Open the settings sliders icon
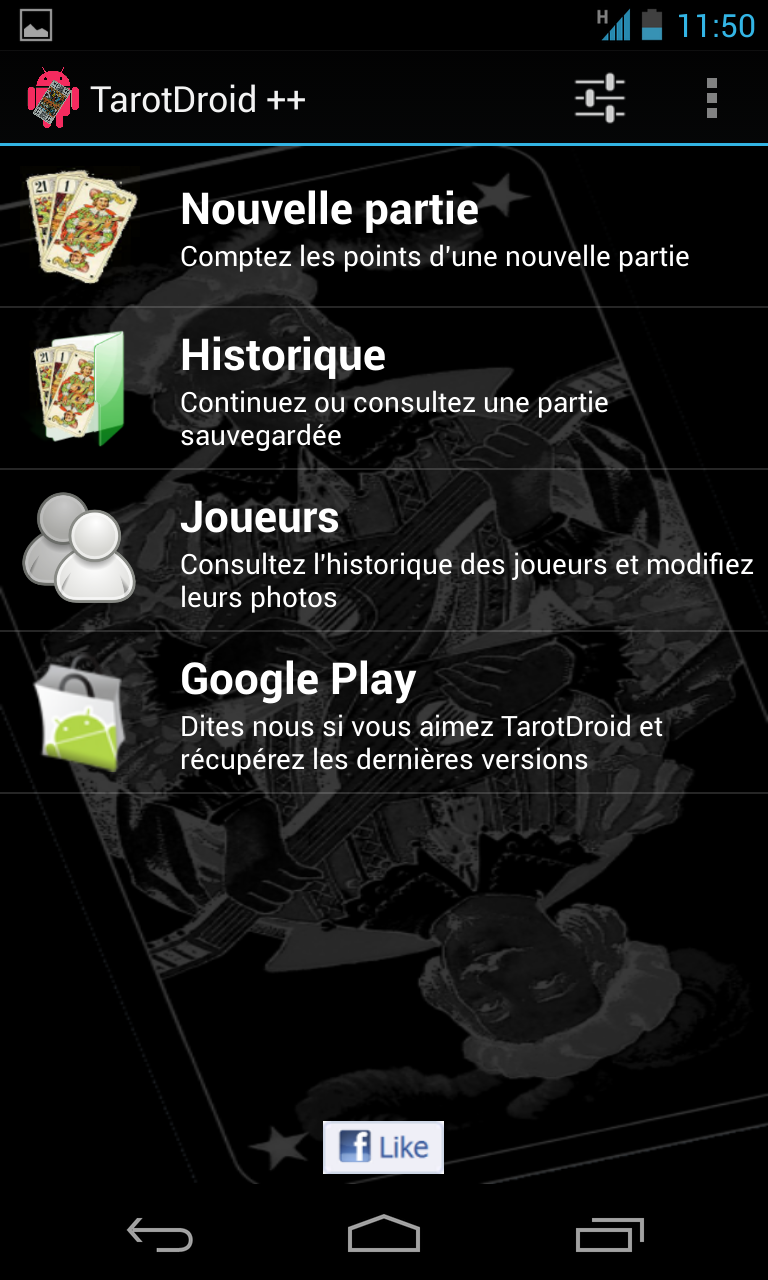Image resolution: width=768 pixels, height=1280 pixels. [600, 99]
